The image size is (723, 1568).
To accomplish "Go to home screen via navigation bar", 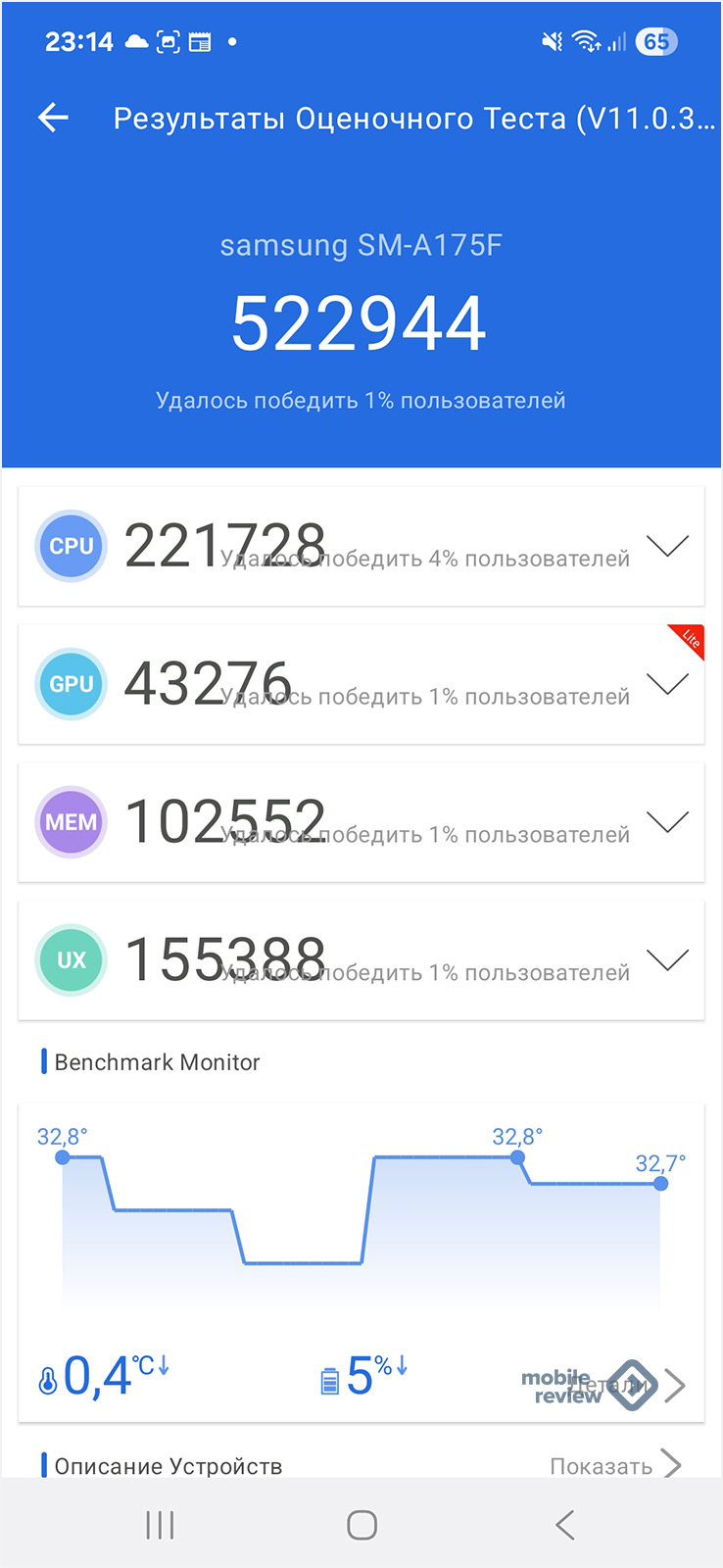I will tap(361, 1525).
